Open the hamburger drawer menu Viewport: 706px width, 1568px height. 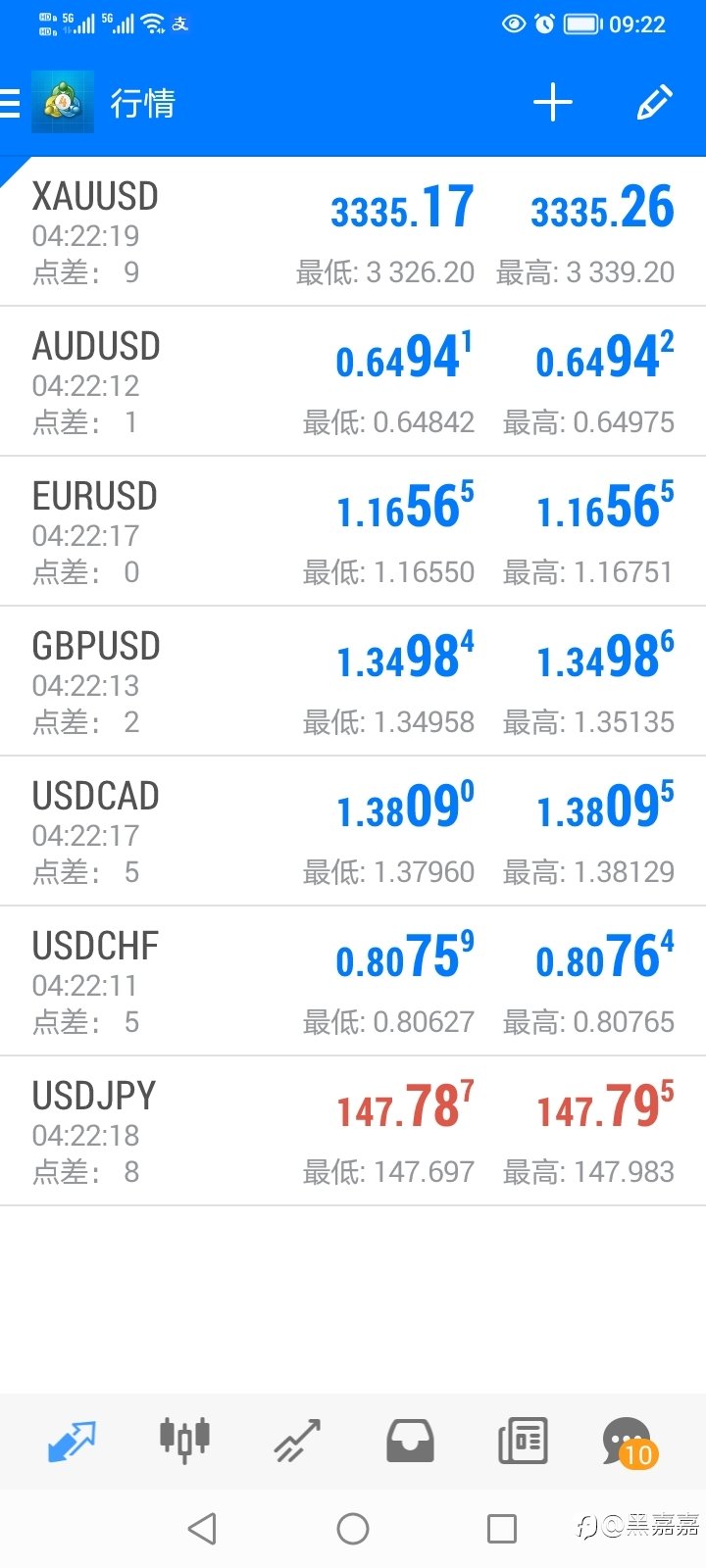10,103
